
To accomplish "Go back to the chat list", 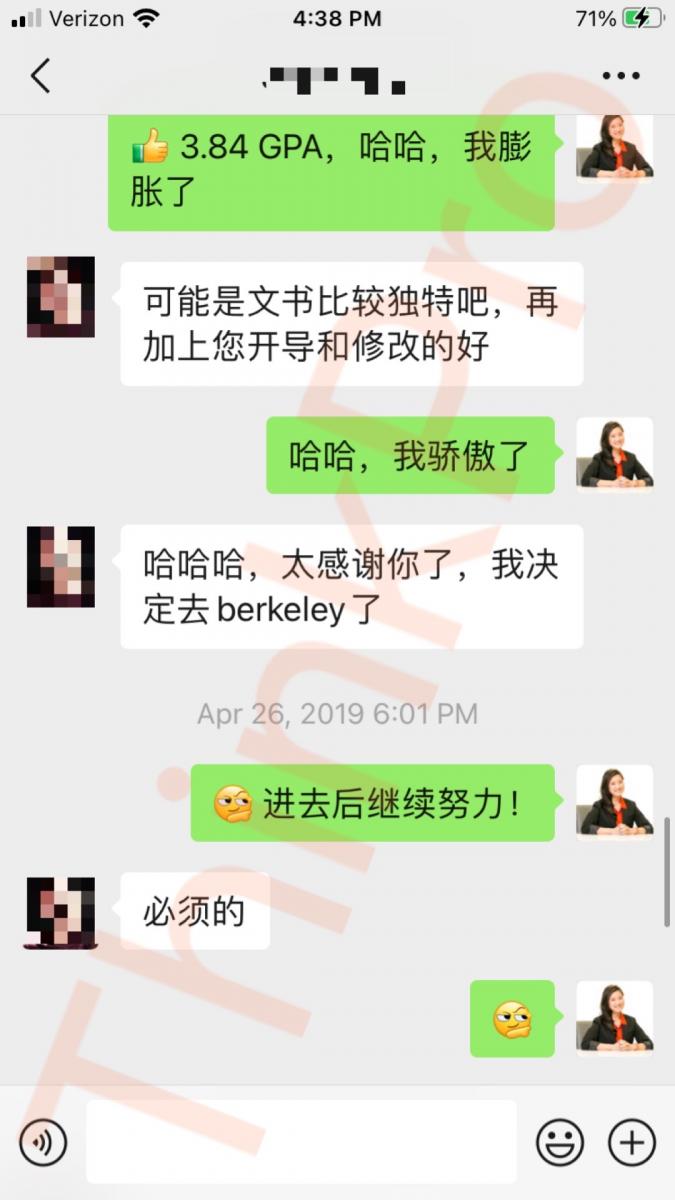I will [40, 76].
